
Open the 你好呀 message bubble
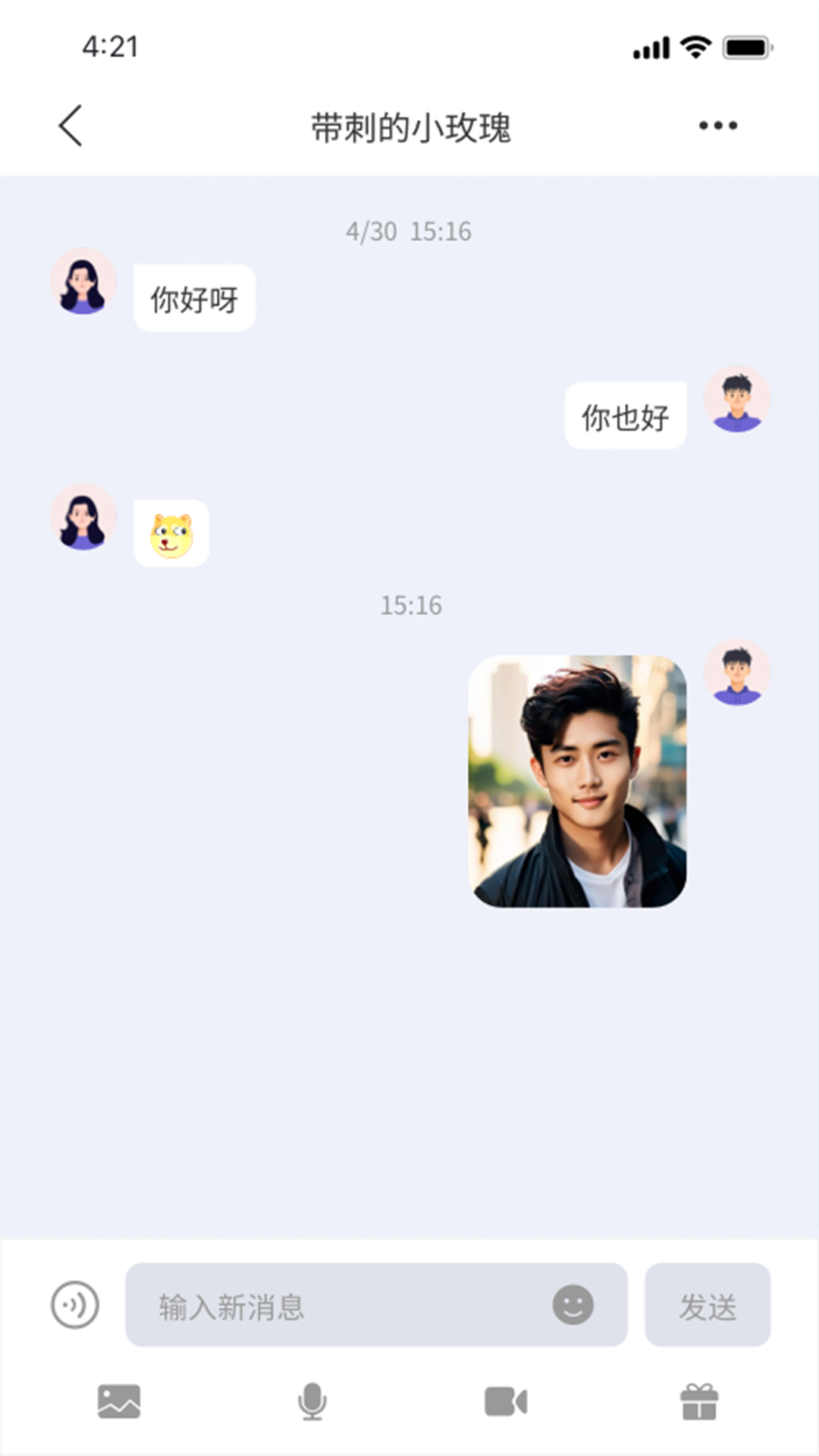click(x=193, y=297)
